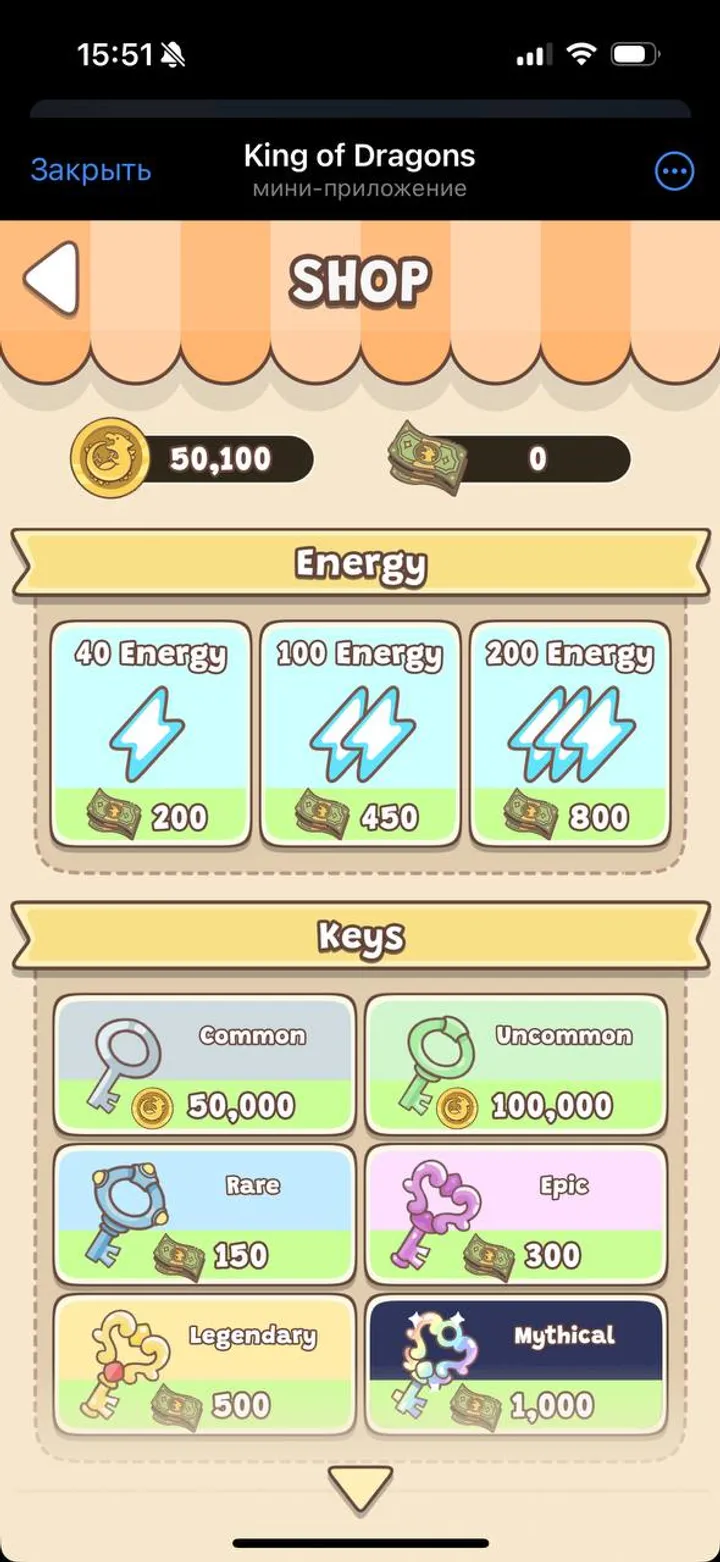The height and width of the screenshot is (1562, 720).
Task: Purchase the 100 Energy pack
Action: (360, 735)
